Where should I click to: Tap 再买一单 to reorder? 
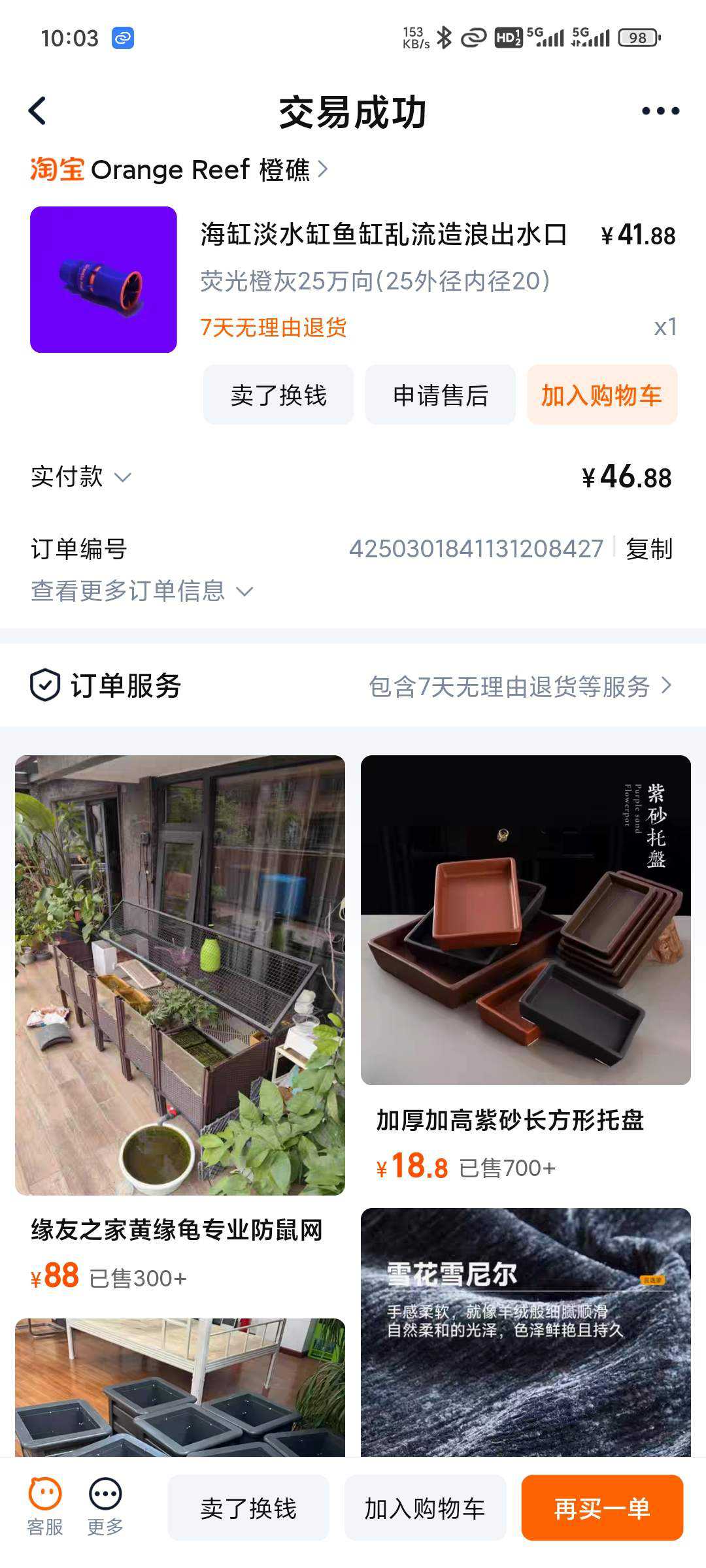point(601,1508)
